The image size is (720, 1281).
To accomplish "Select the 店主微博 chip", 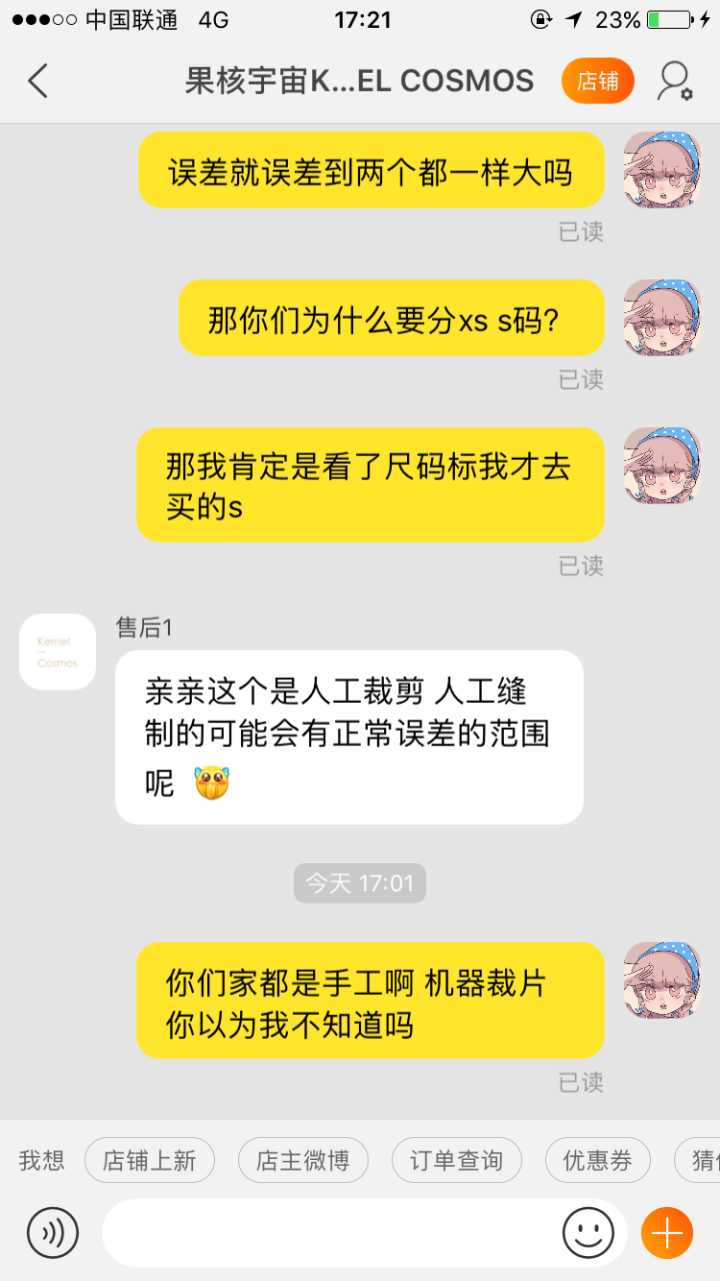I will (303, 1161).
